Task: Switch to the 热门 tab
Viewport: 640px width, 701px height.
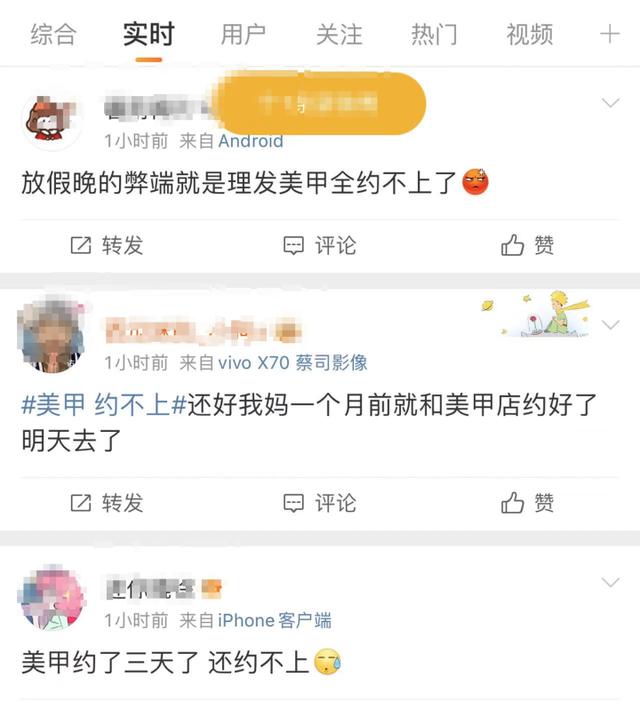Action: [x=434, y=35]
